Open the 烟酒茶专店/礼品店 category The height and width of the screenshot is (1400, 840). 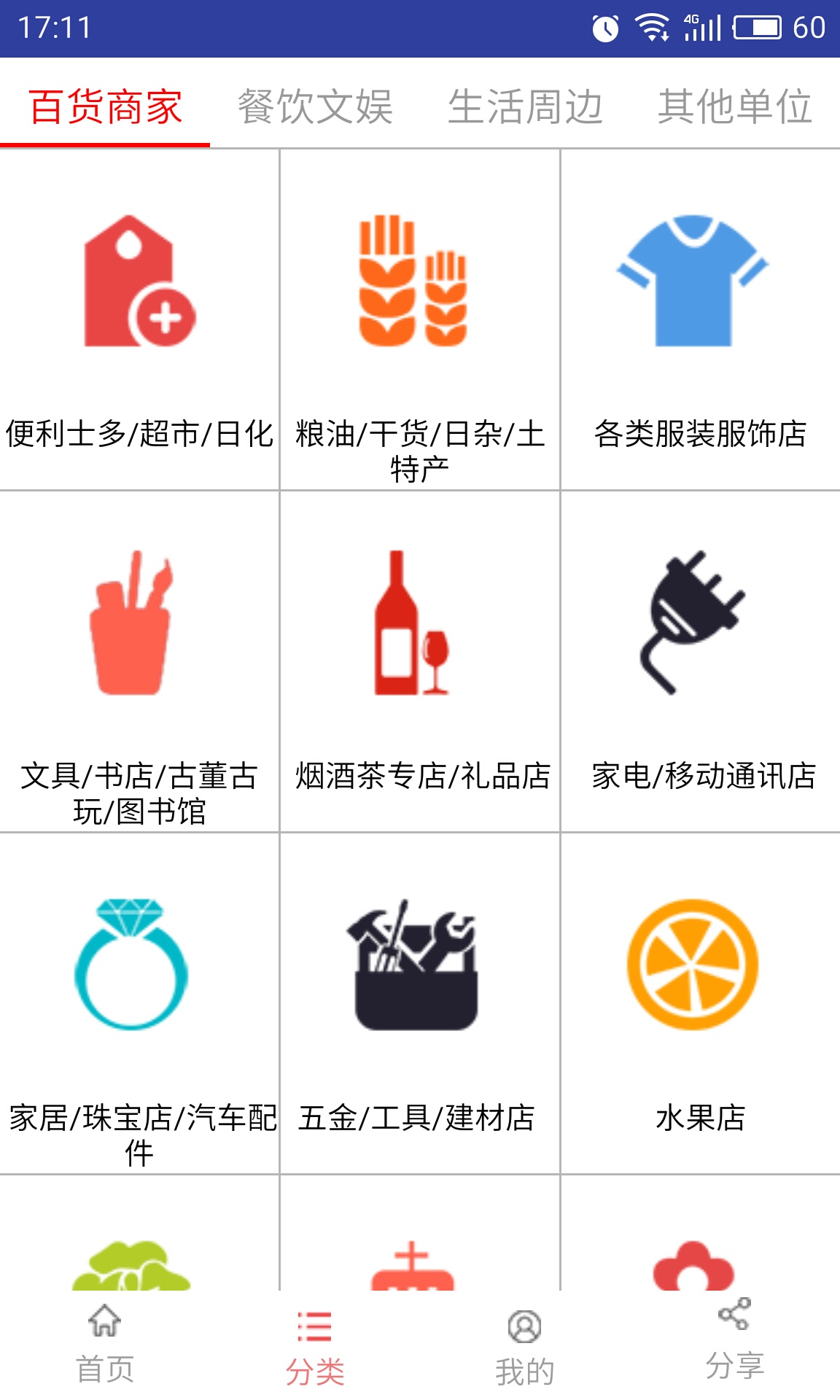(x=420, y=661)
